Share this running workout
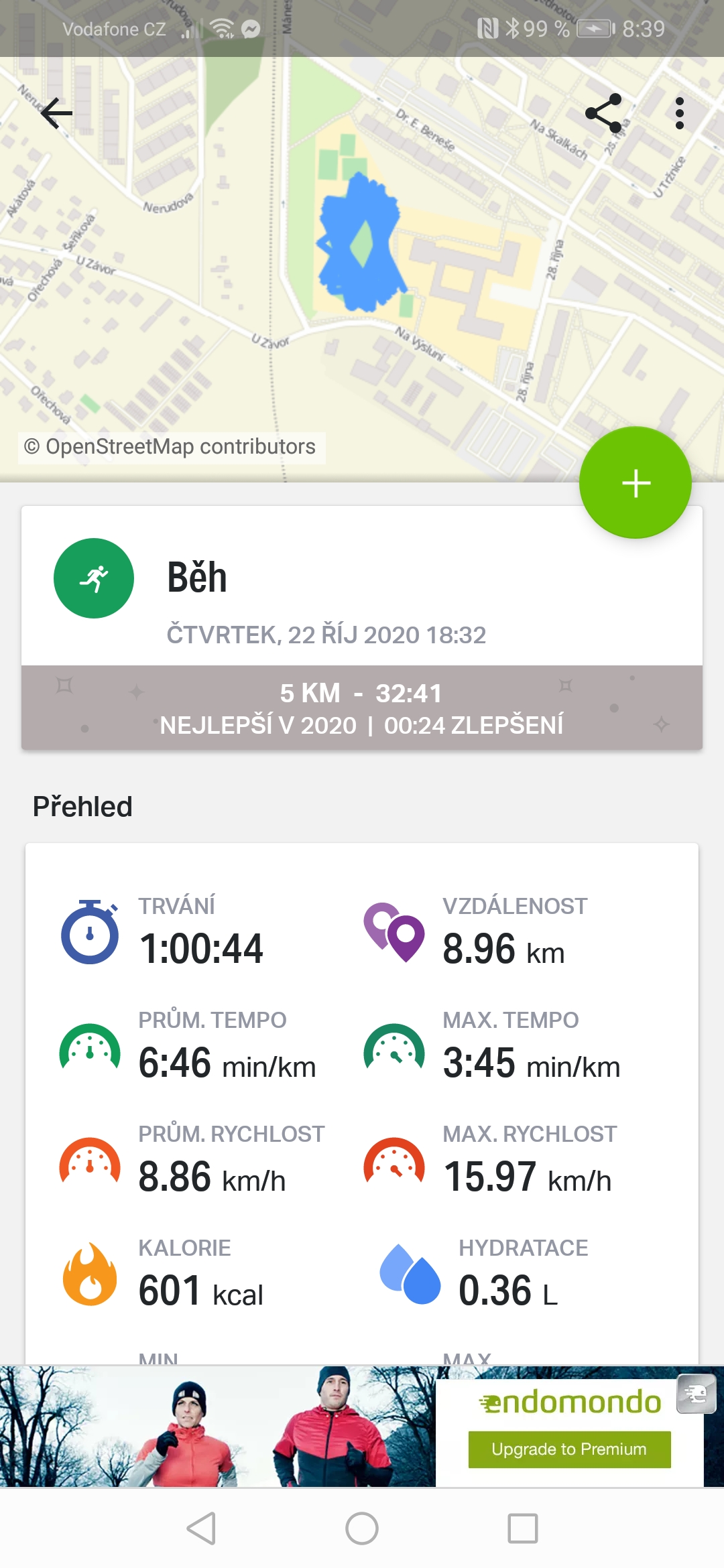724x1568 pixels. pos(603,113)
